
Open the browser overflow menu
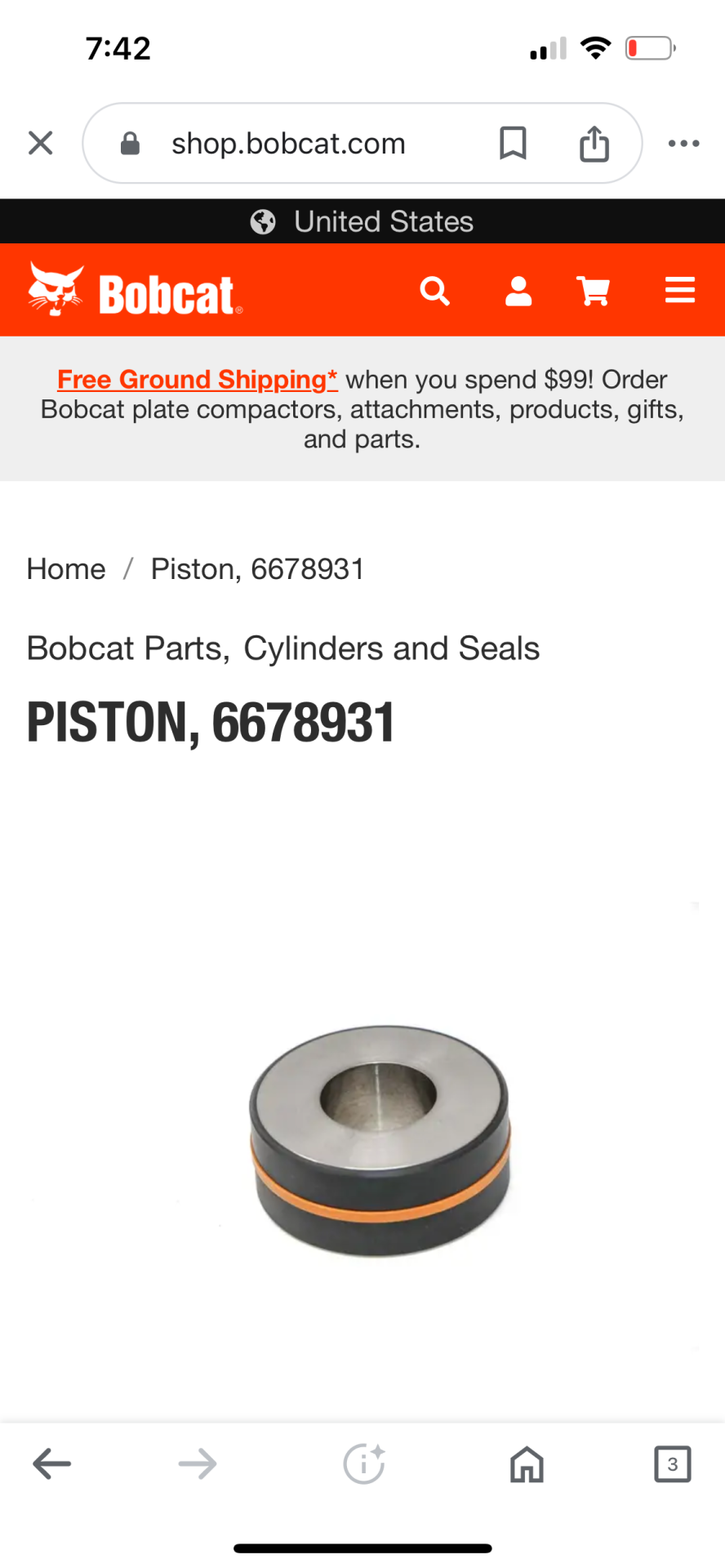pyautogui.click(x=683, y=143)
